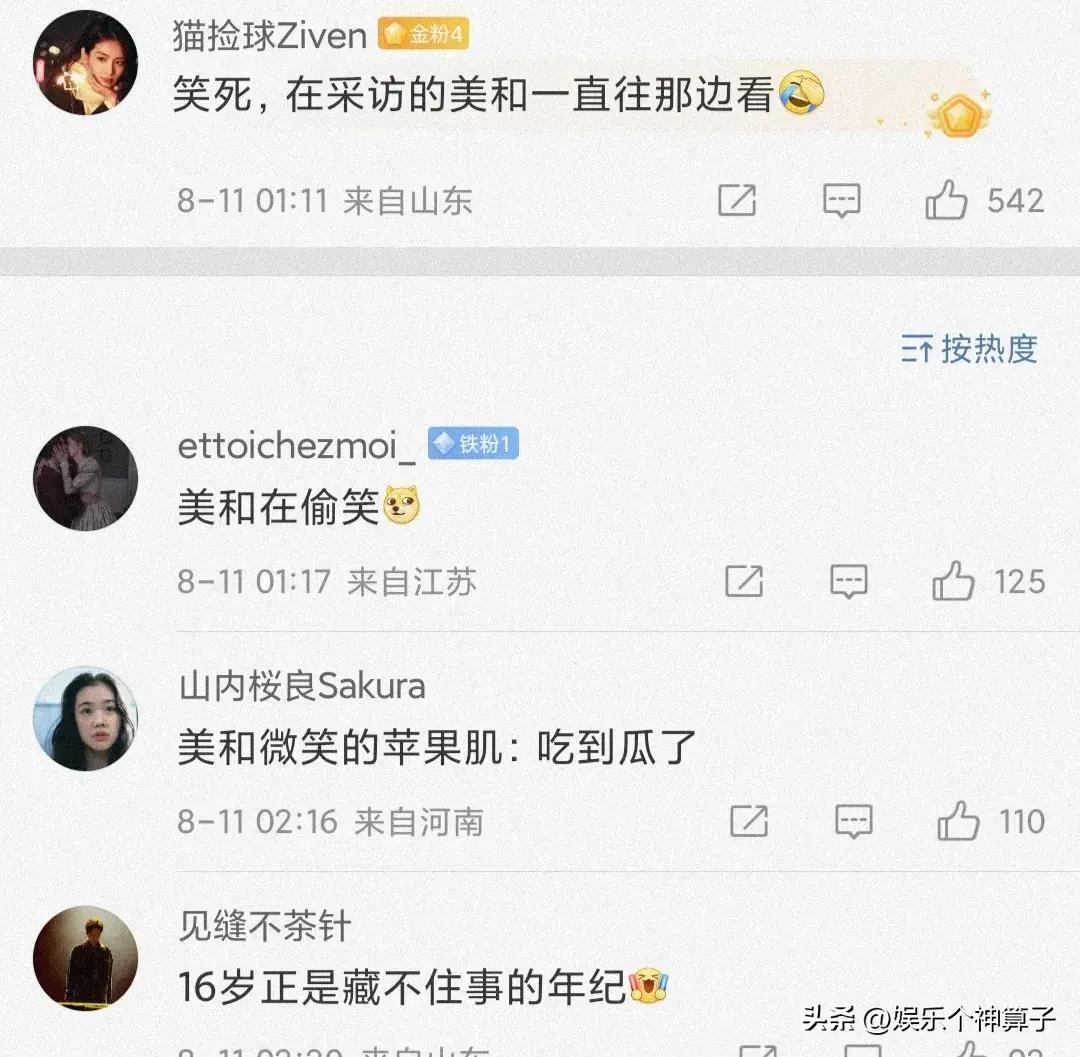This screenshot has width=1080, height=1057.
Task: Repost 猫捡球Ziven's comment
Action: (x=737, y=202)
